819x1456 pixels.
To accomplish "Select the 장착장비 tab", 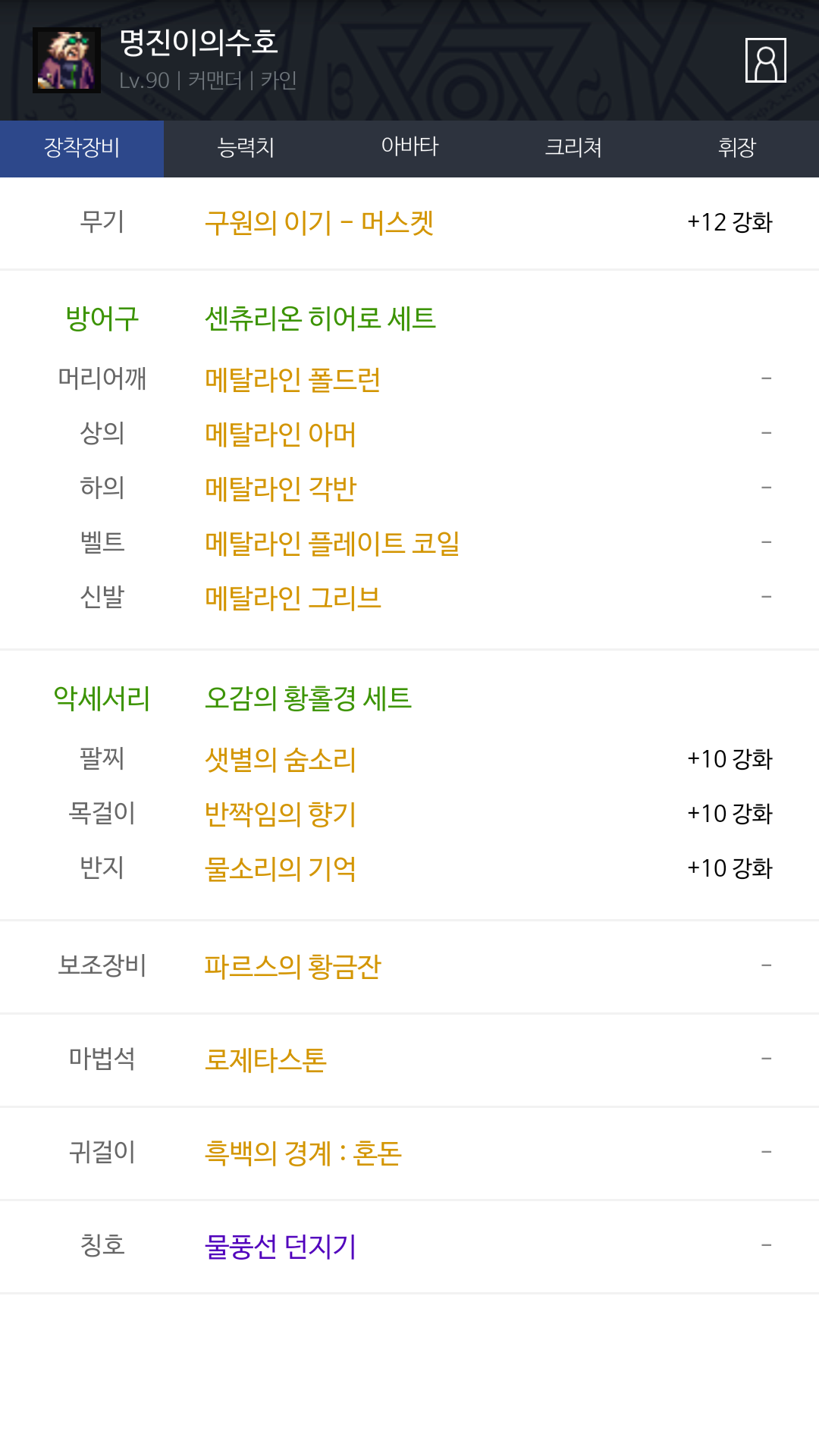I will click(82, 148).
